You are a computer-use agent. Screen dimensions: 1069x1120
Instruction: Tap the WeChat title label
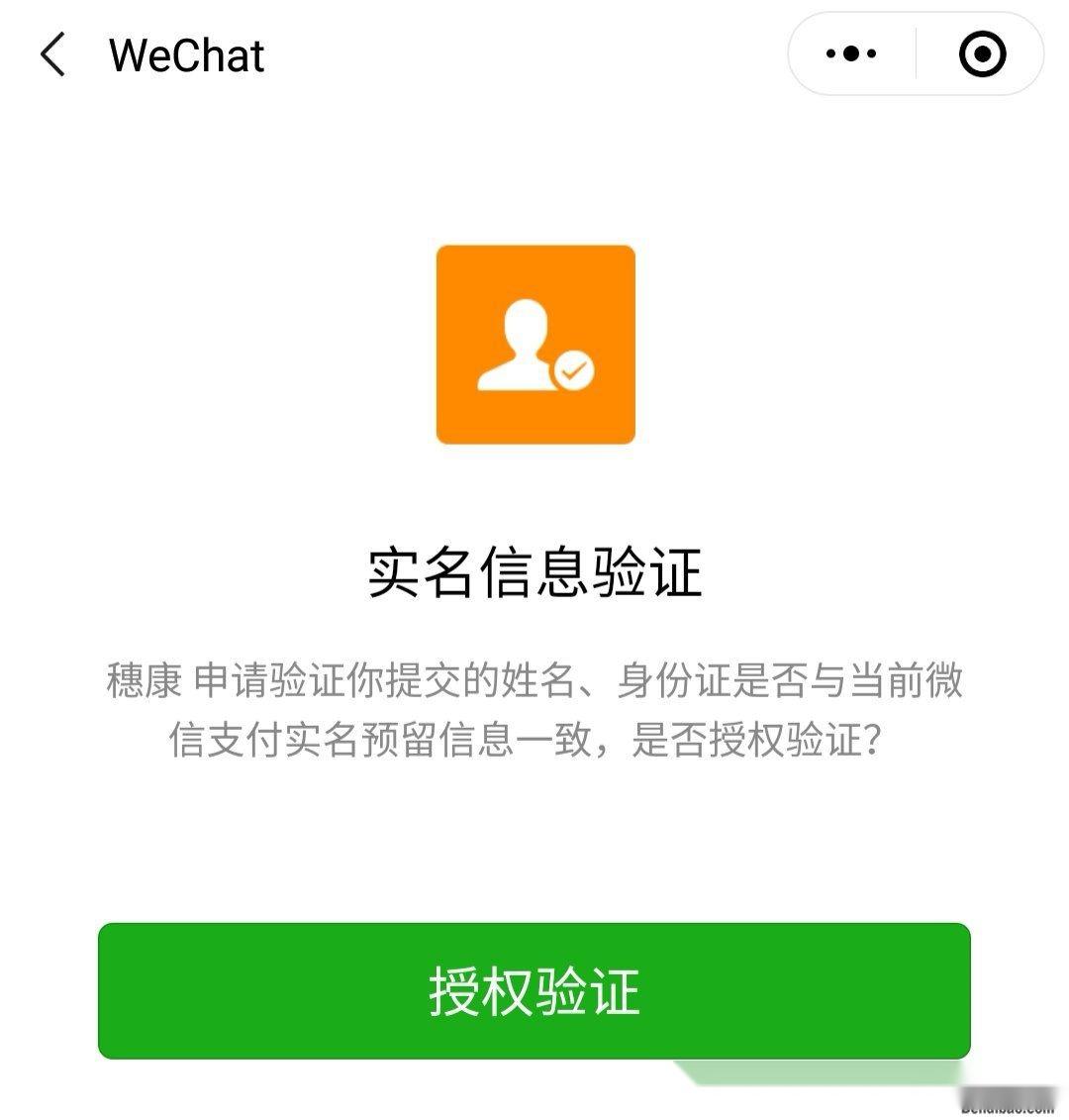coord(186,55)
